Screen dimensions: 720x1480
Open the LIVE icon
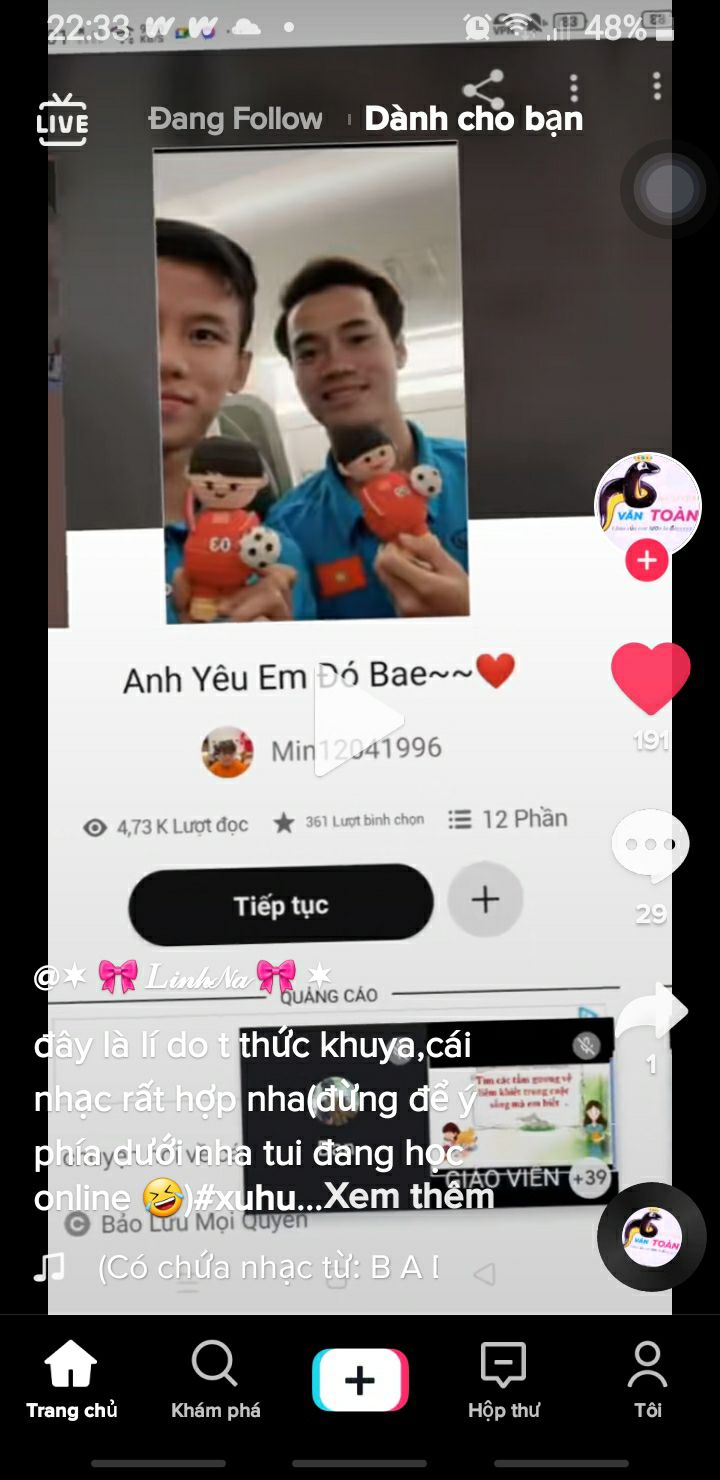tap(62, 119)
